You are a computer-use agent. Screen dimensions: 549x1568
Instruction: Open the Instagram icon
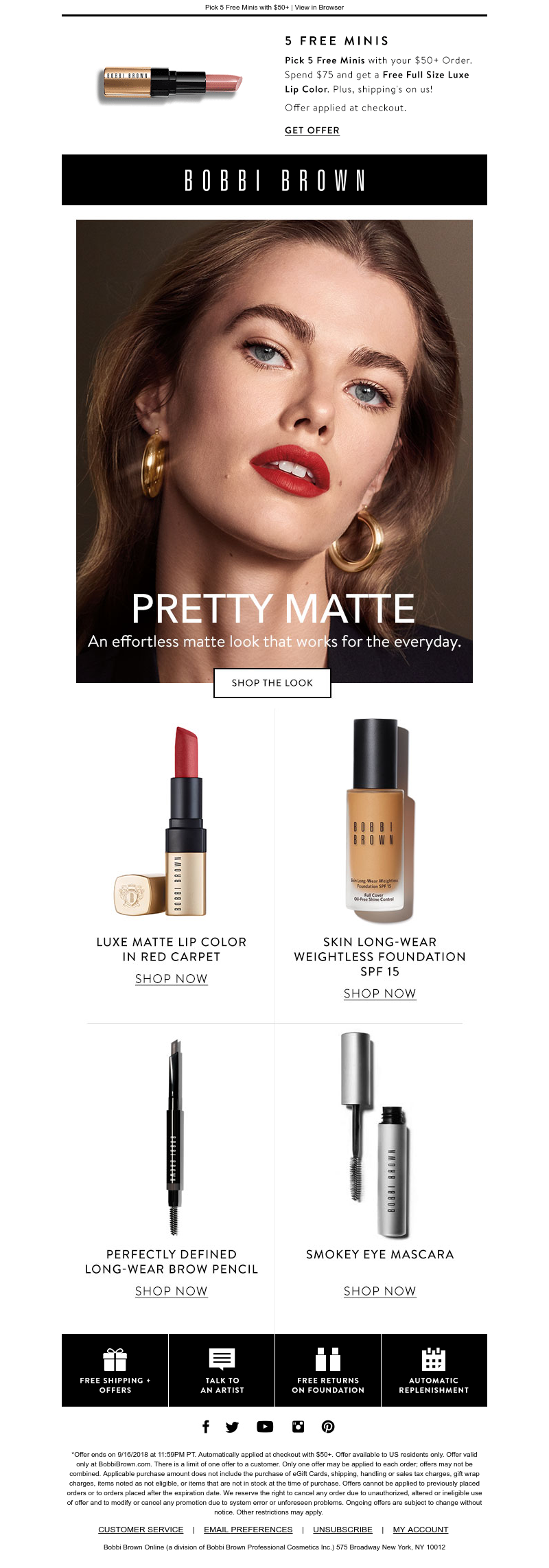298,1427
